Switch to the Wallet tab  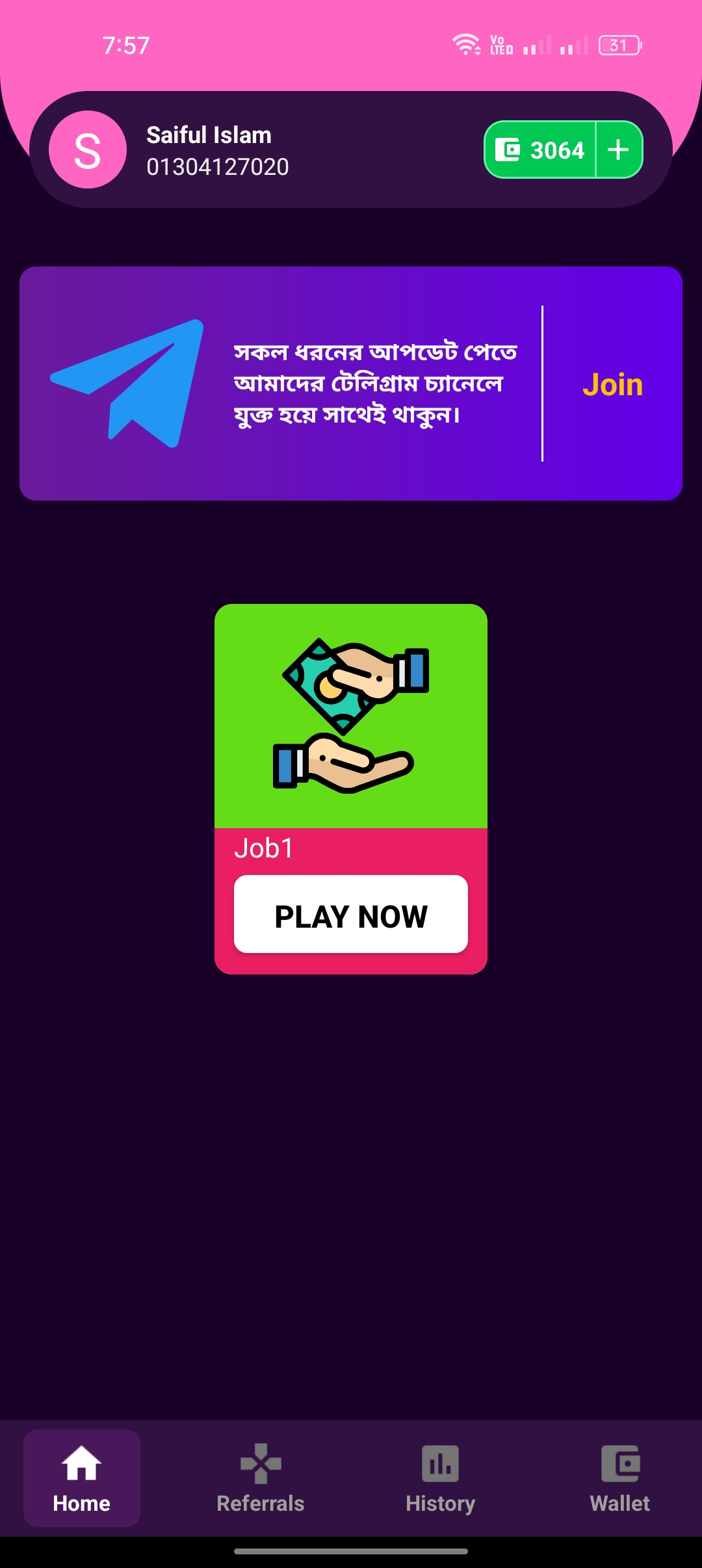click(x=620, y=1478)
